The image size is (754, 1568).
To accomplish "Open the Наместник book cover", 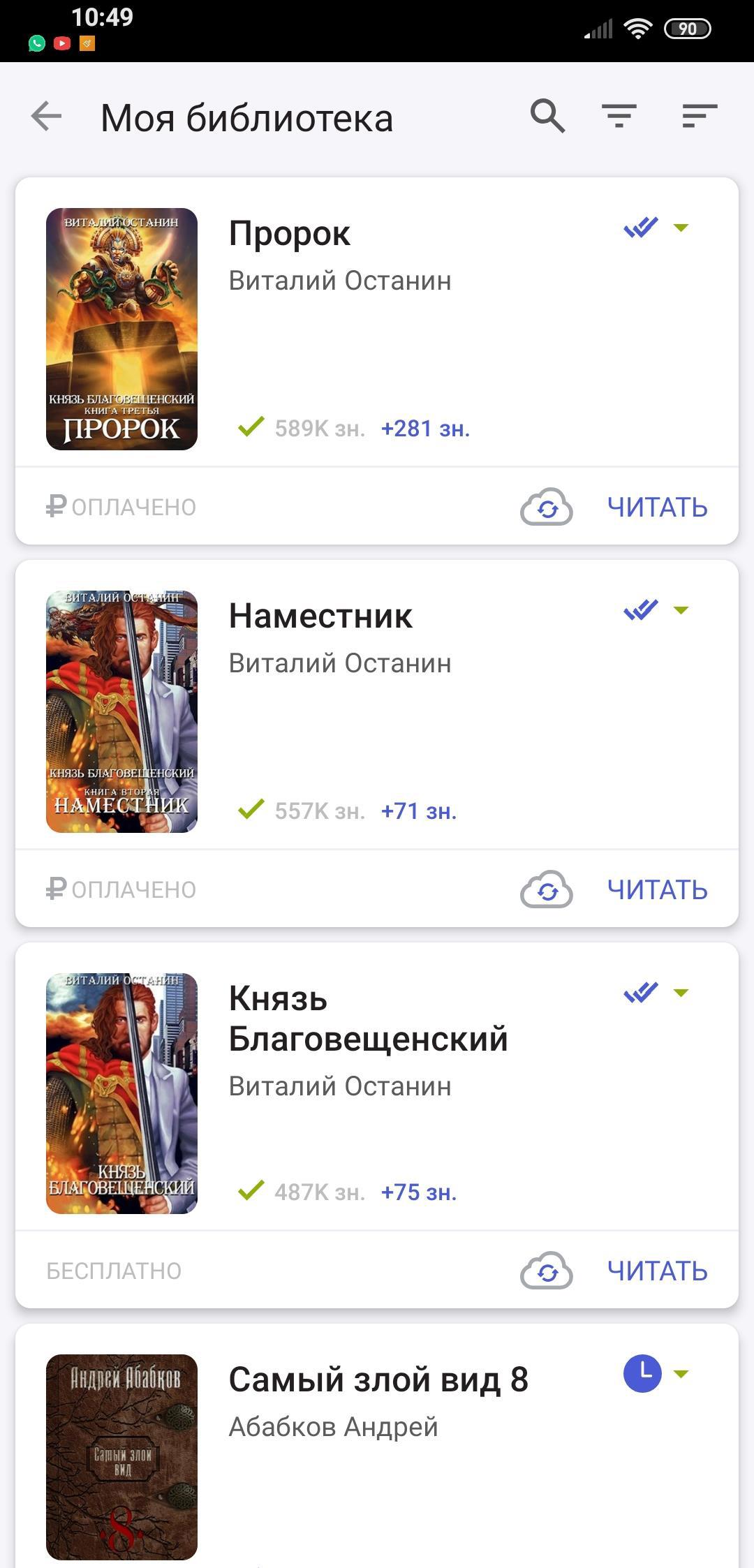I will pos(121,711).
